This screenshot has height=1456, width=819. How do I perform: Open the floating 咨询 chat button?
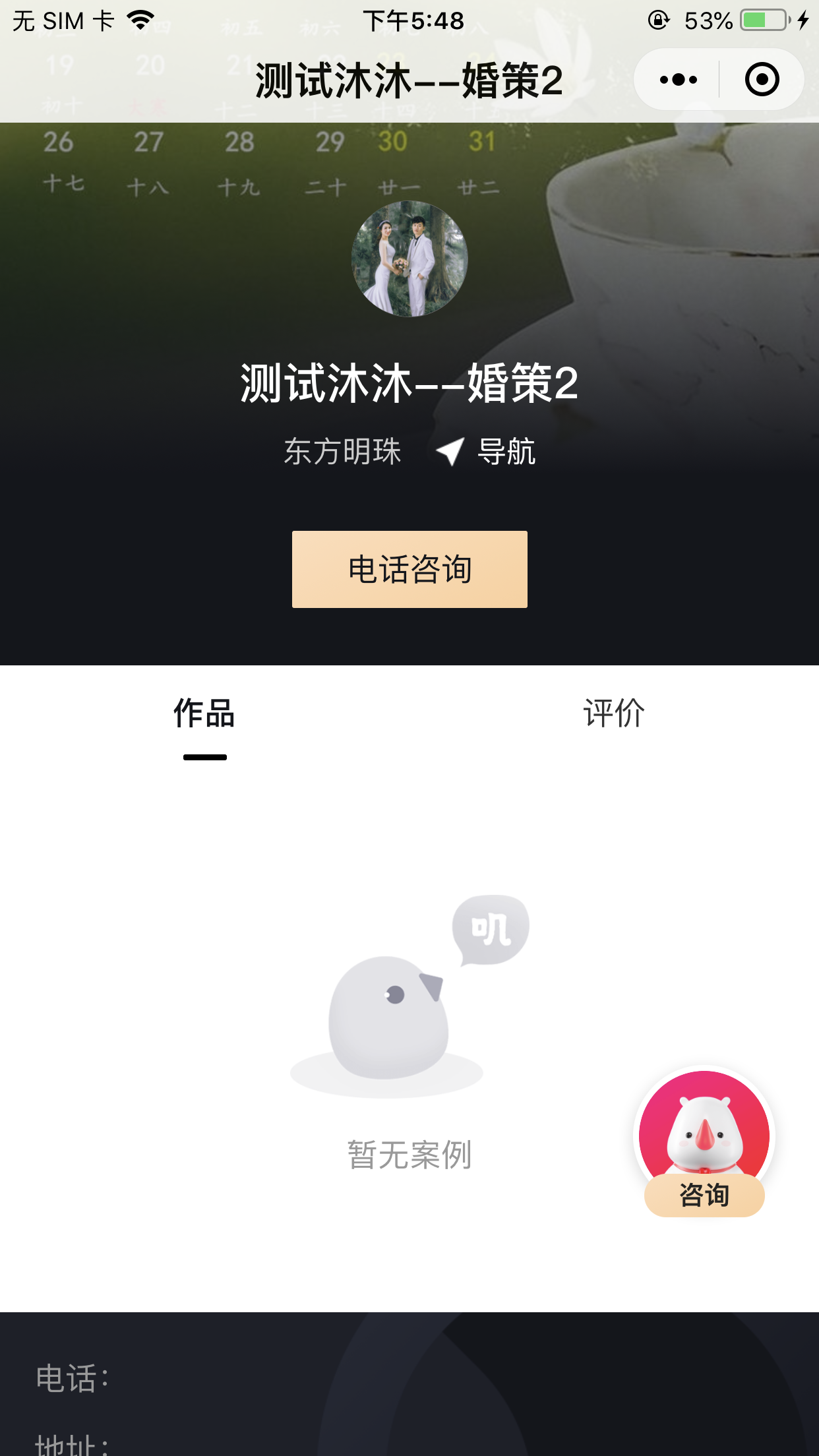click(704, 1142)
